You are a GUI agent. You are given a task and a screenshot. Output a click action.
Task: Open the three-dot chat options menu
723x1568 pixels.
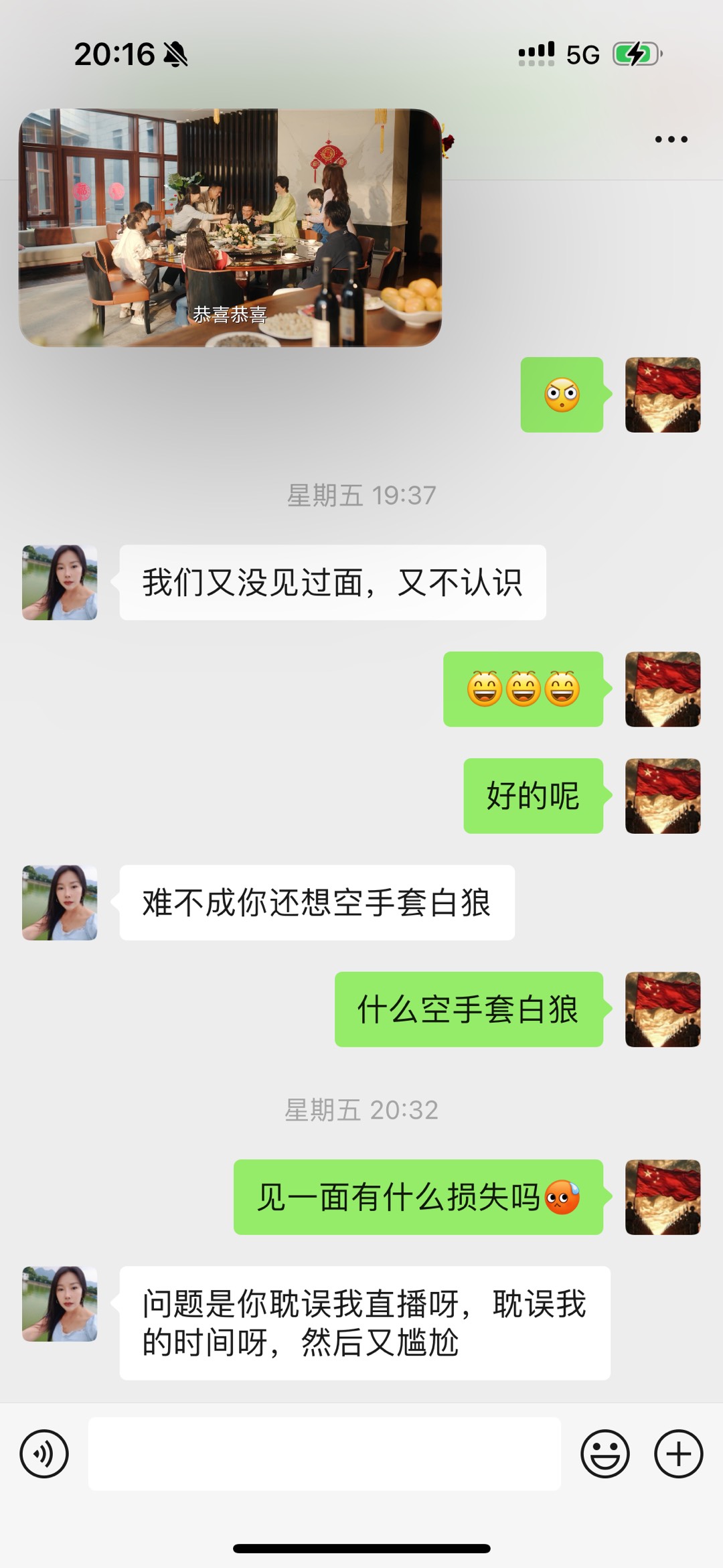pos(671,139)
